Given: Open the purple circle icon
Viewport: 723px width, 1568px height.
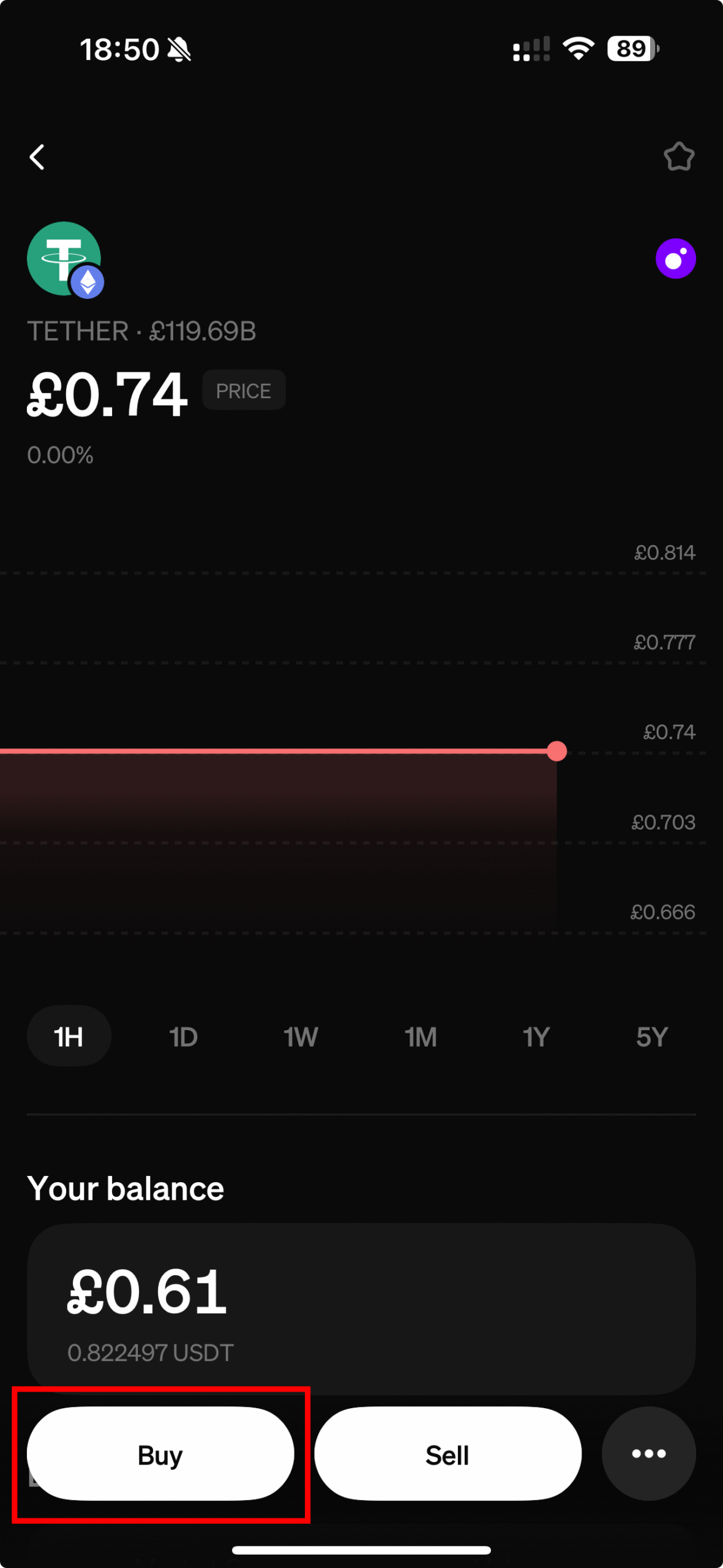Looking at the screenshot, I should 675,258.
